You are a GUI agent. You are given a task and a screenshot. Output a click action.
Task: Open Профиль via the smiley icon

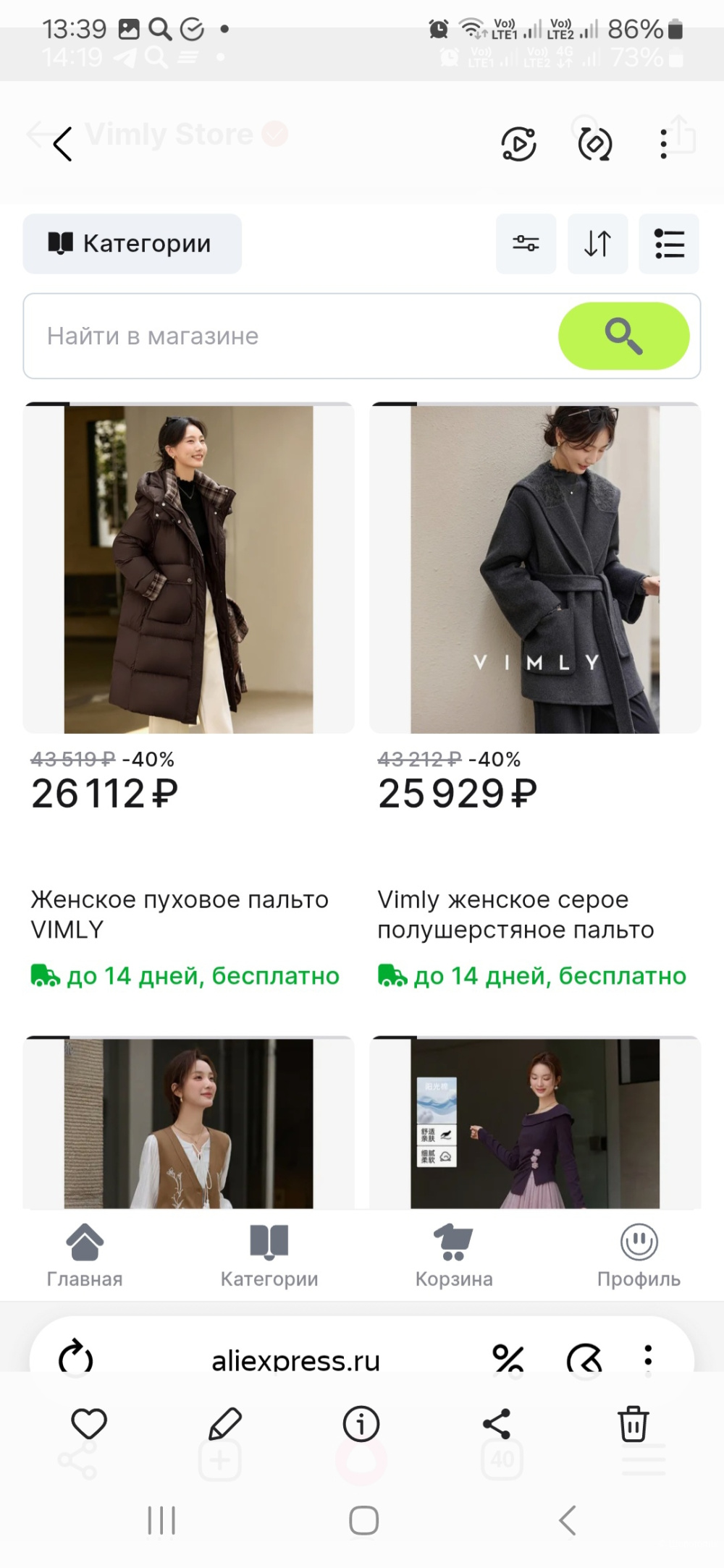coord(638,1252)
